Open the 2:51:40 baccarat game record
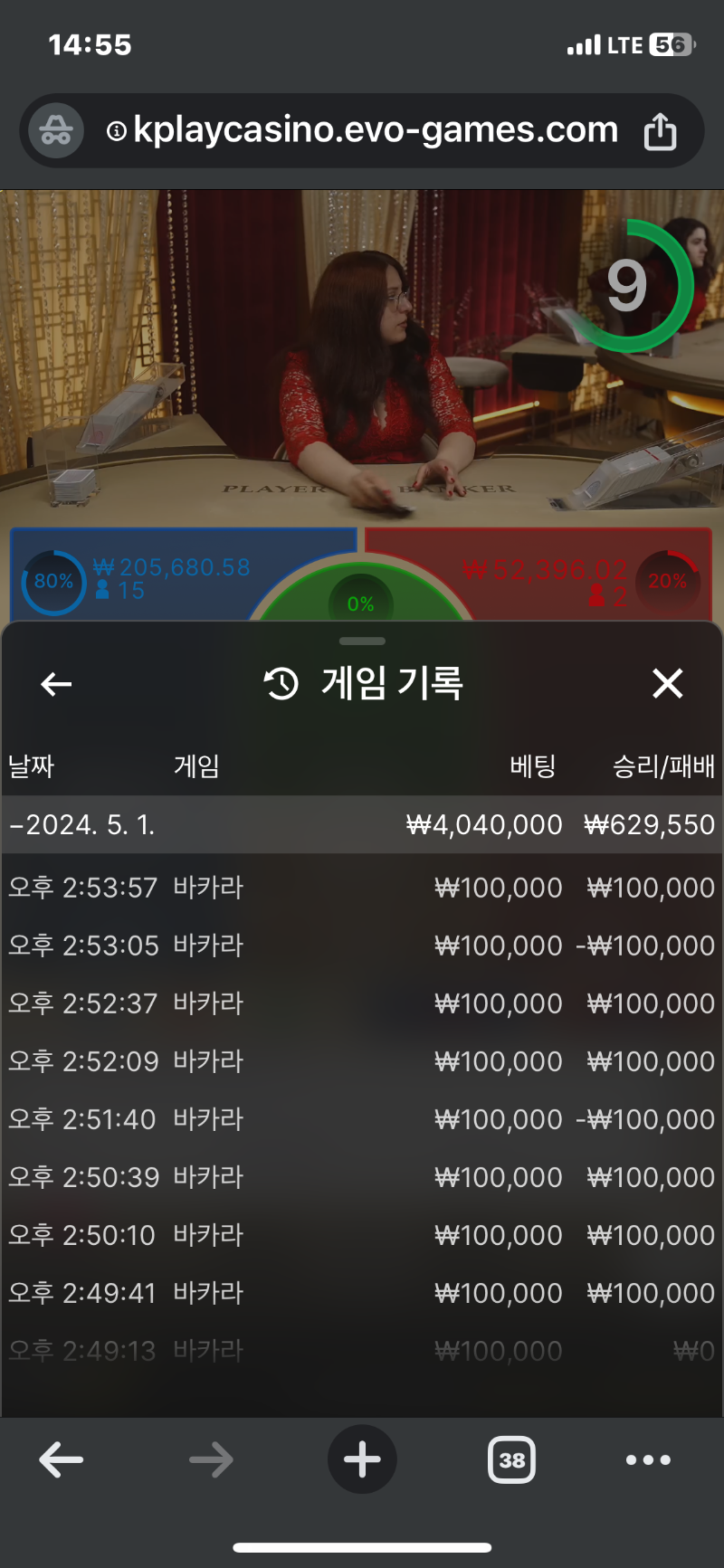 (362, 1119)
